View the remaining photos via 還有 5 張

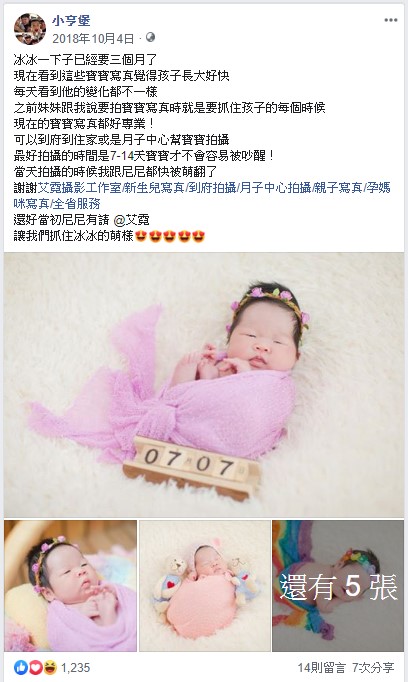tap(338, 585)
